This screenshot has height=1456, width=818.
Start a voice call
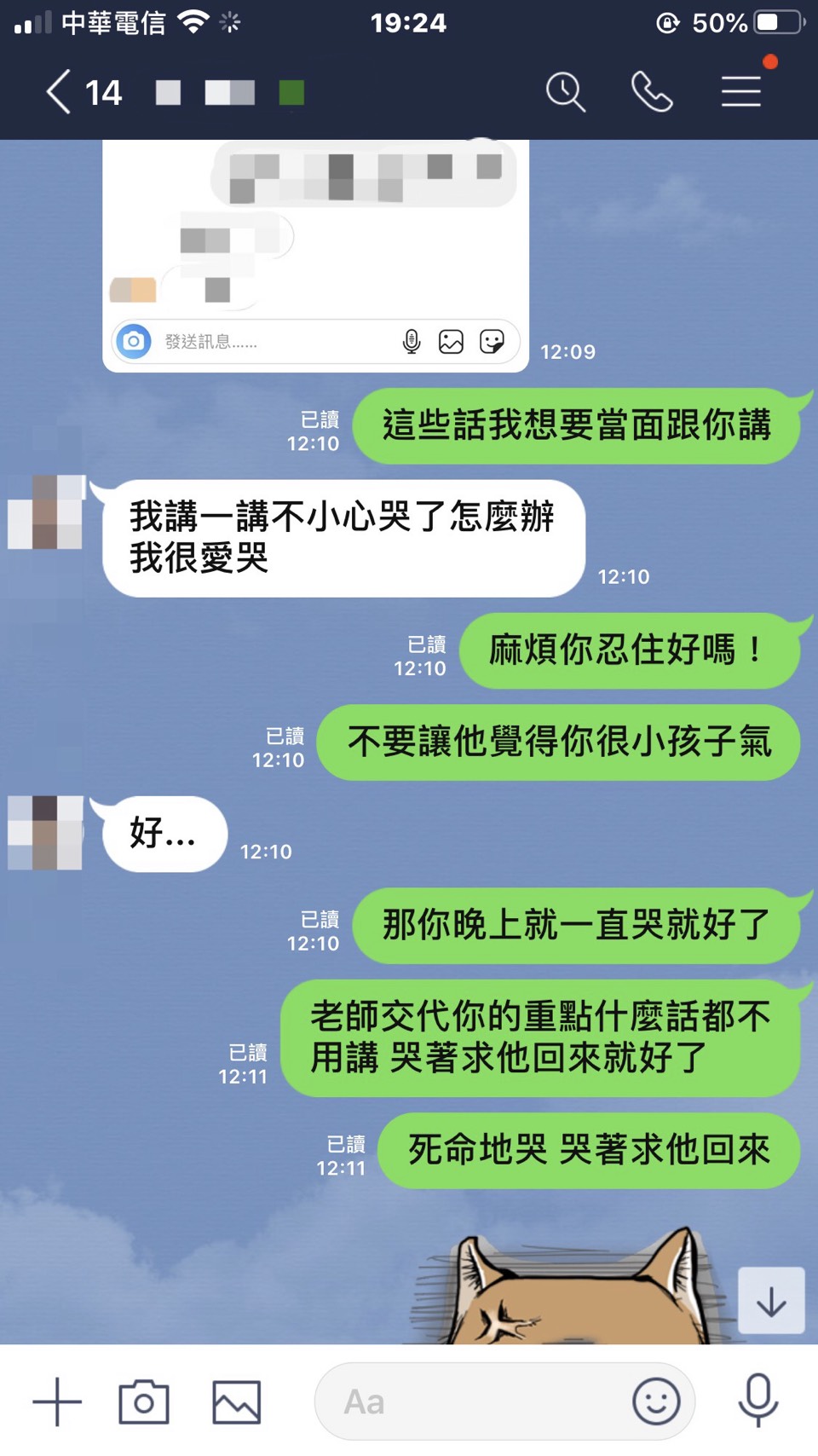click(x=652, y=92)
